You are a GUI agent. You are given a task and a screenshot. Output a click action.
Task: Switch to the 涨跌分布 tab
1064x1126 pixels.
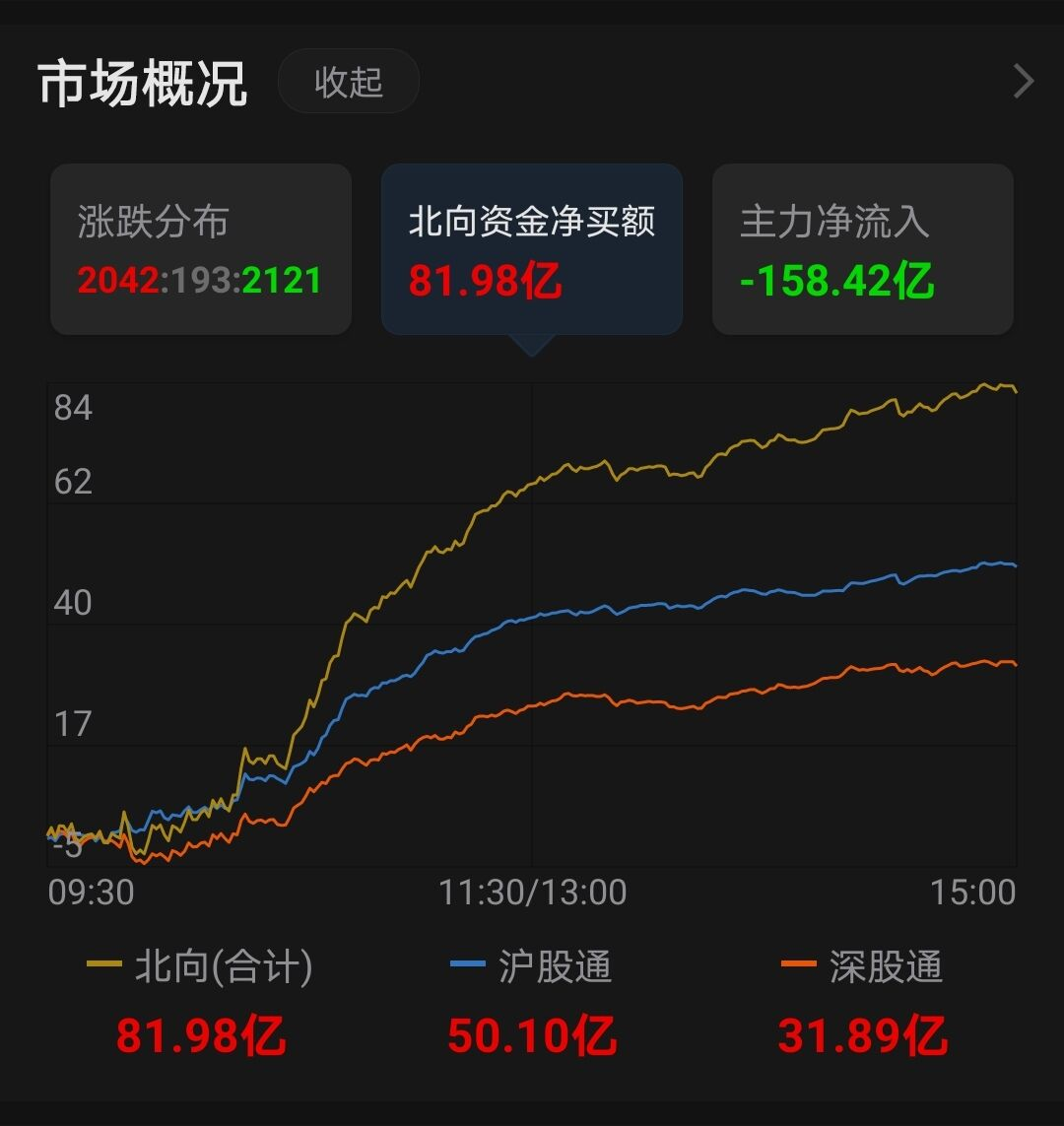(x=201, y=249)
